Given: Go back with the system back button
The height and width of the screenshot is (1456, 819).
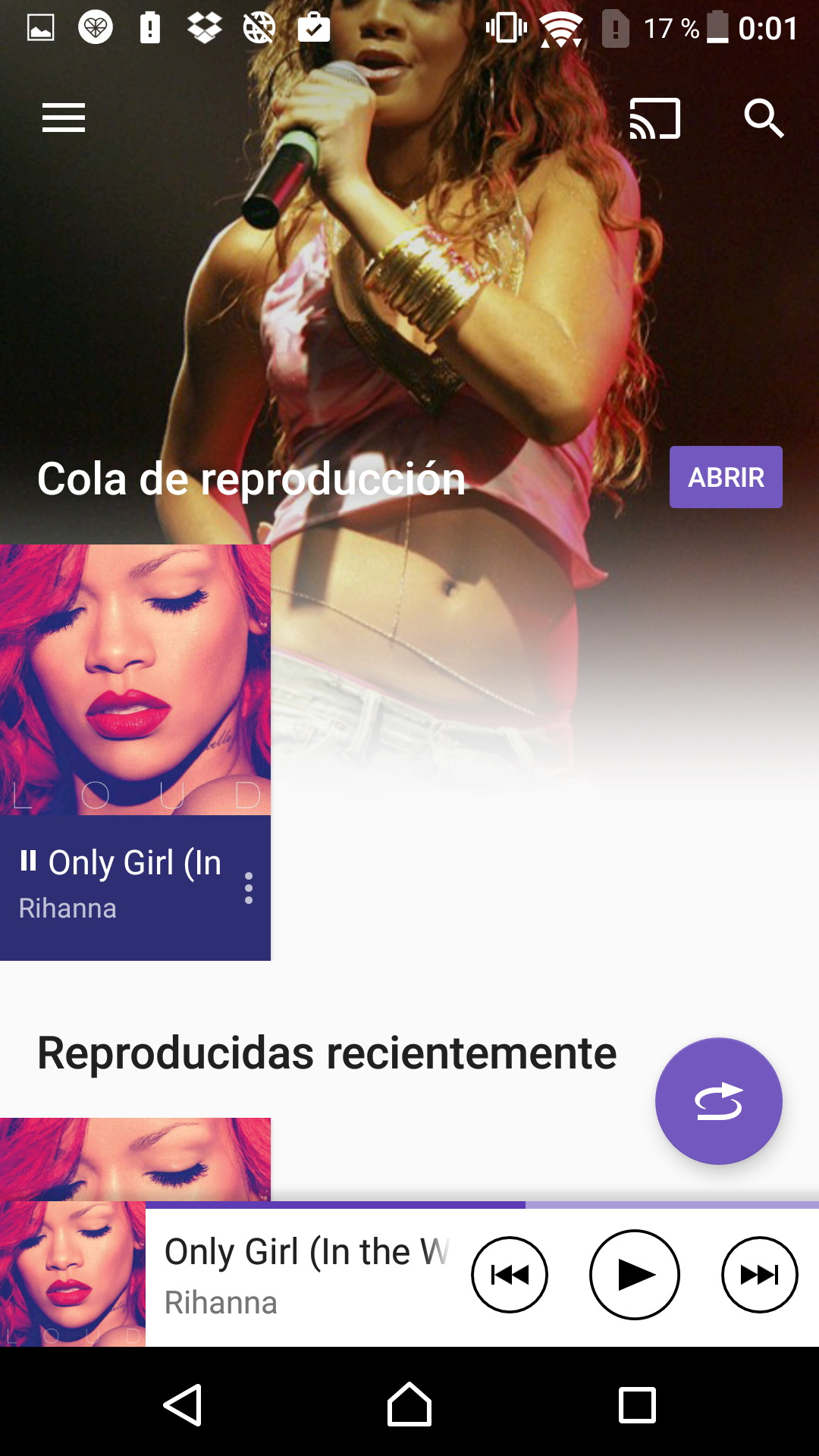Looking at the screenshot, I should coord(183,1405).
